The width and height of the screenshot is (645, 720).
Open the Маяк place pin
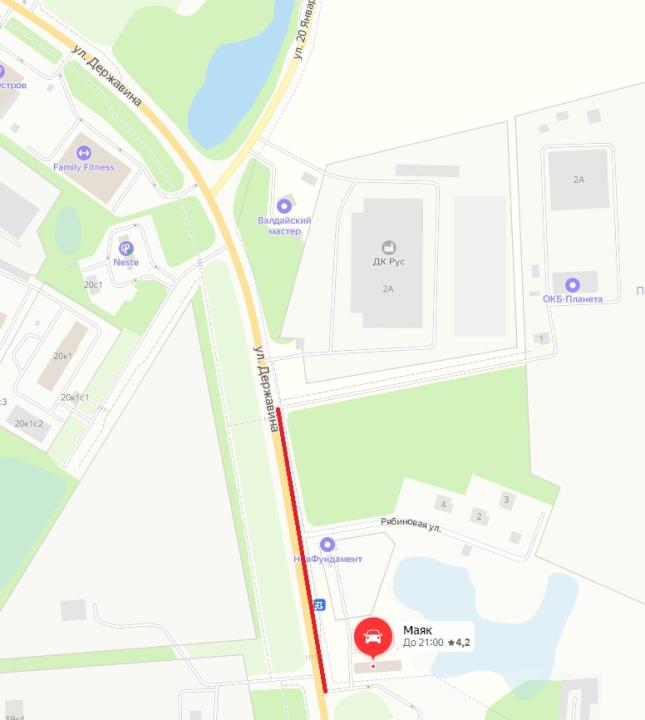pyautogui.click(x=373, y=636)
